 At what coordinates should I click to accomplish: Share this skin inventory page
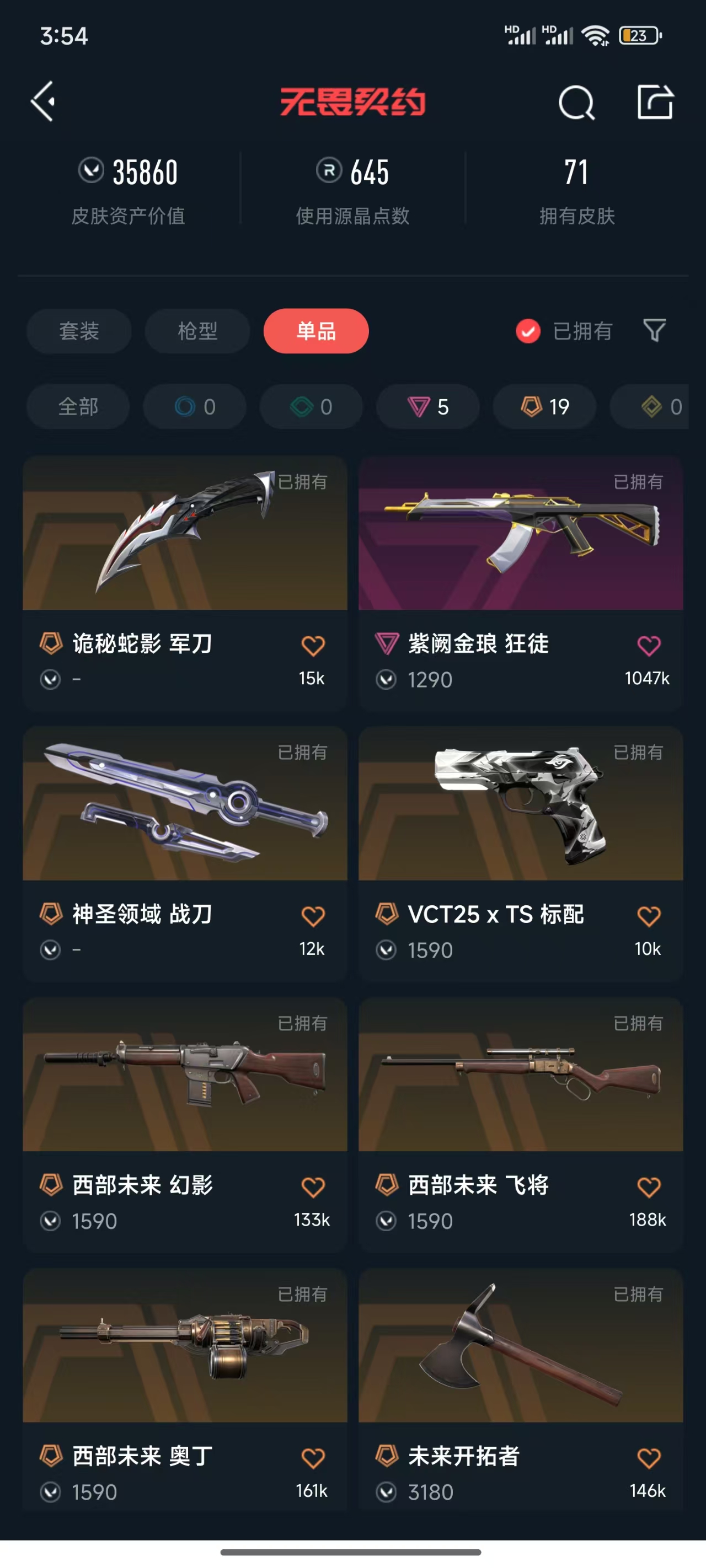pos(655,102)
